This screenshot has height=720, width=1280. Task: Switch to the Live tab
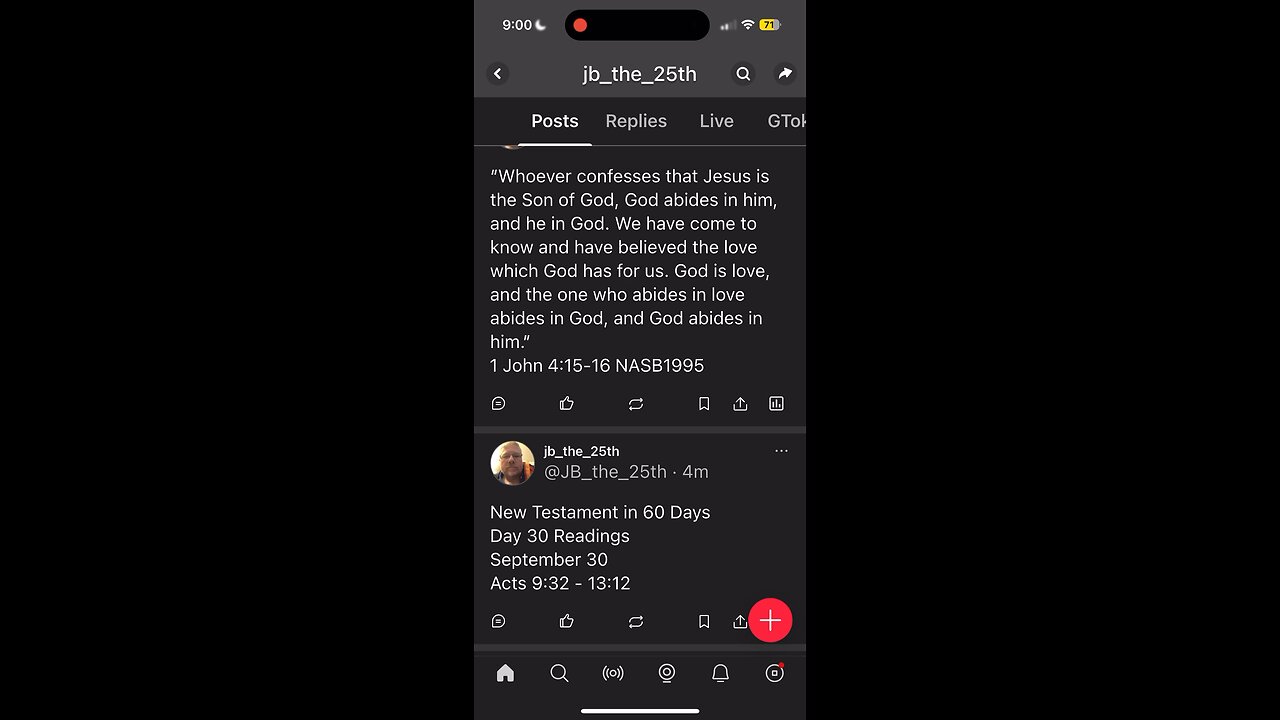coord(716,121)
